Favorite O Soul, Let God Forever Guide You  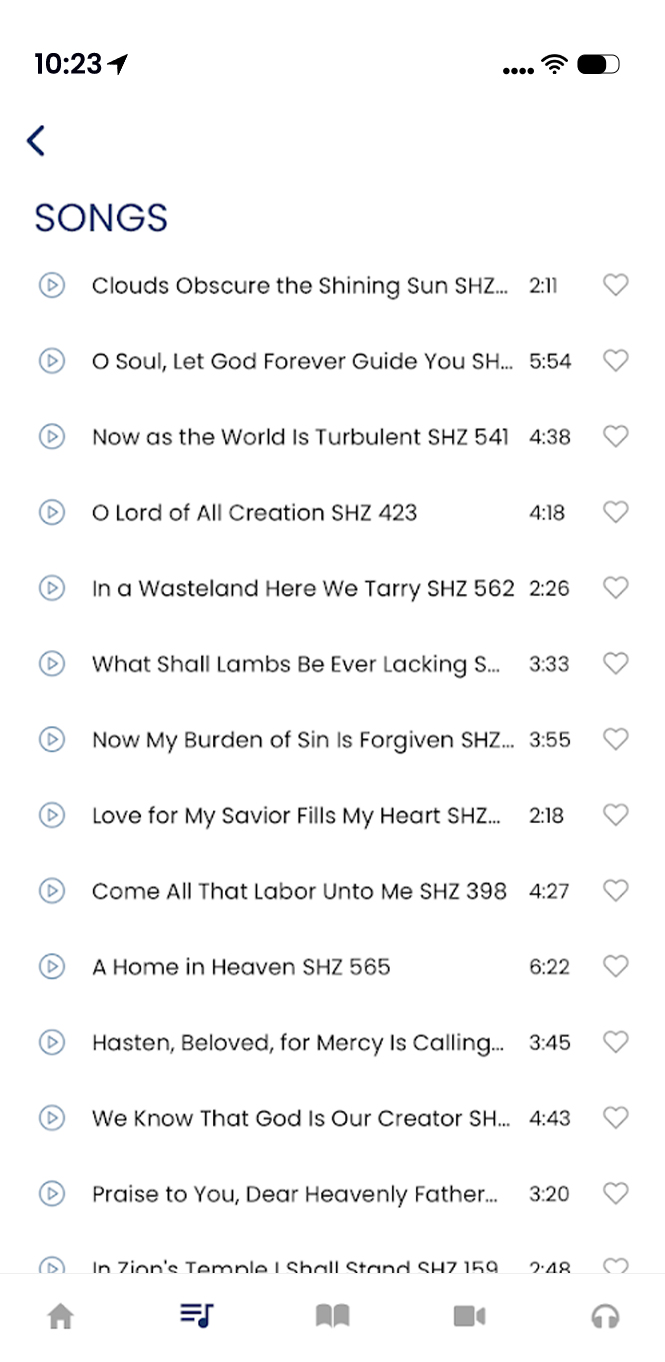[x=616, y=361]
